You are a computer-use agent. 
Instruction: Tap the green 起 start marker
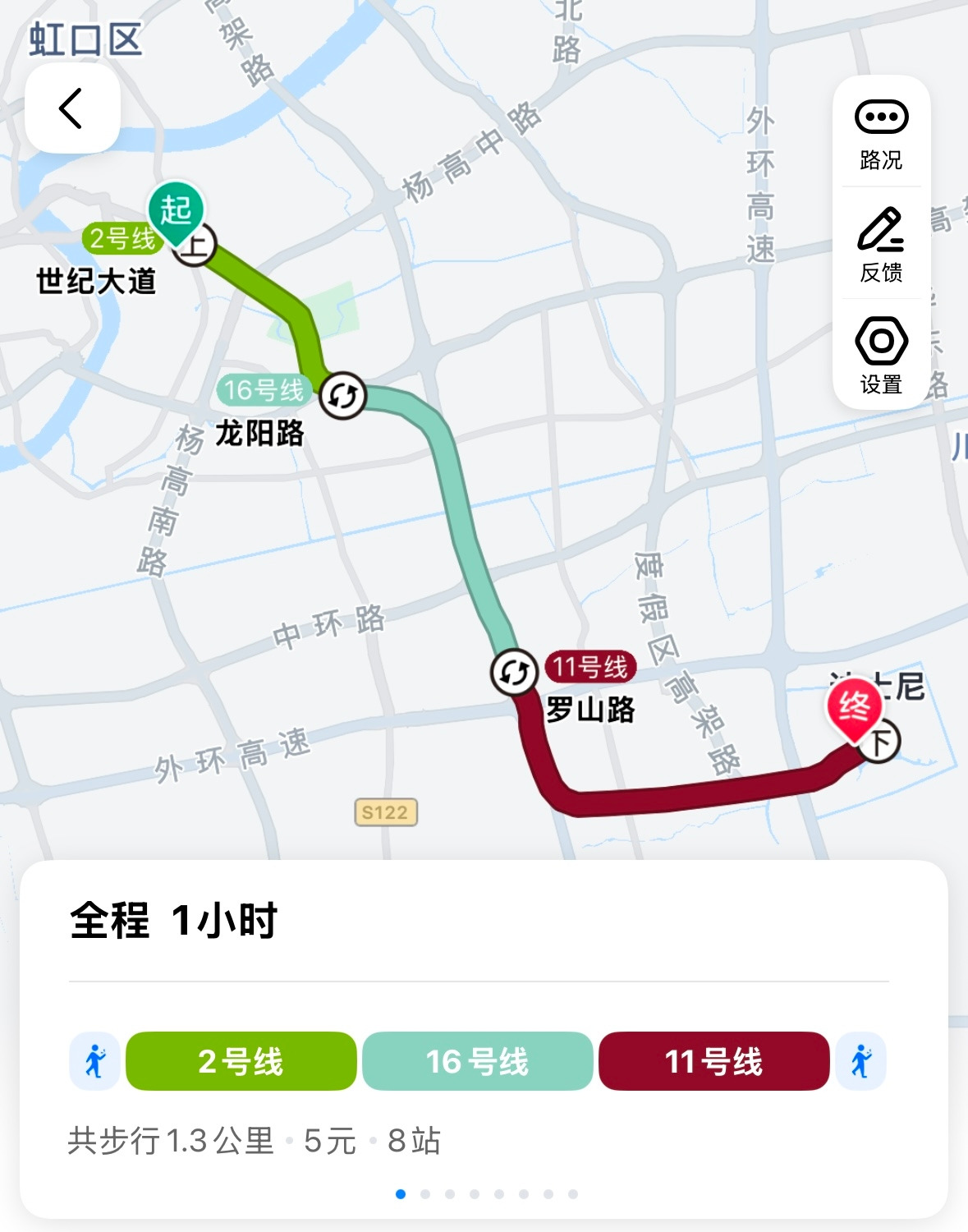point(176,212)
